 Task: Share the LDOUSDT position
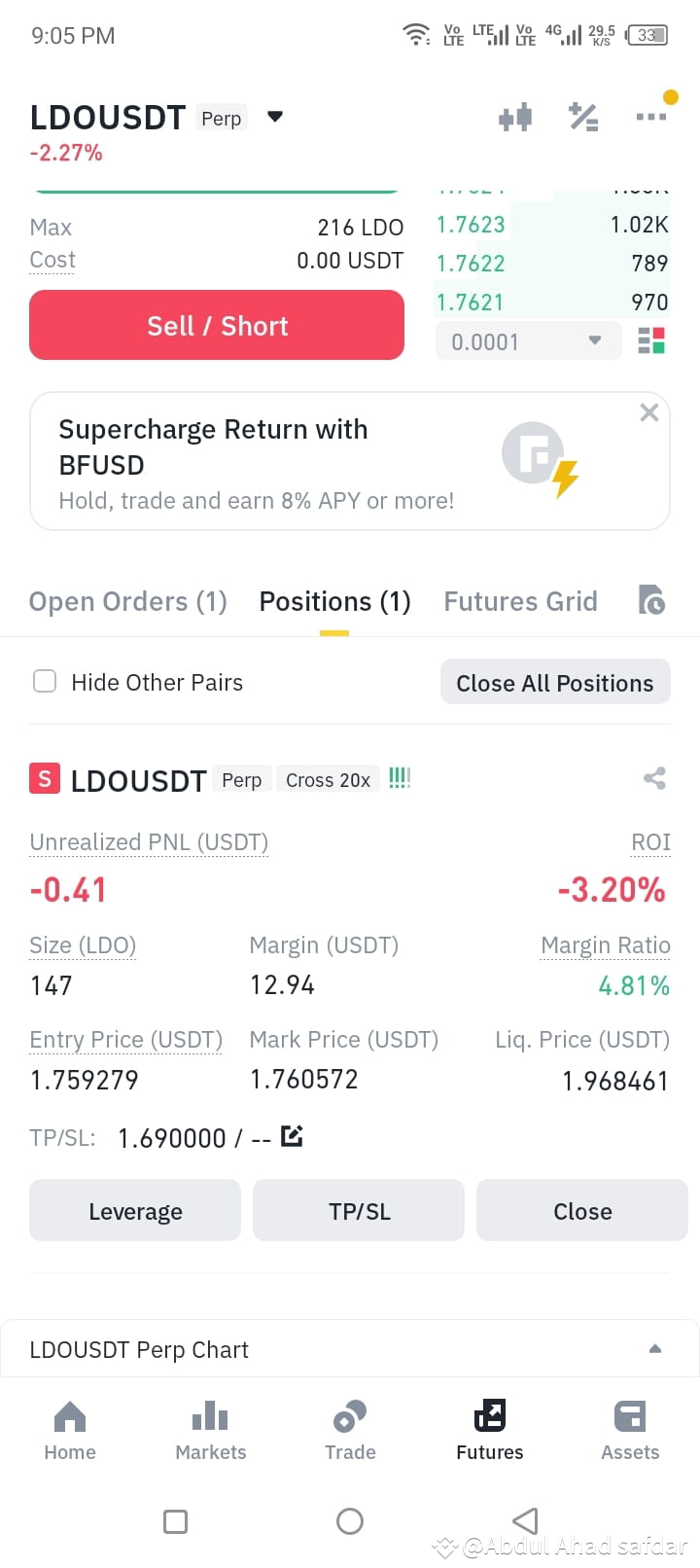pos(654,778)
